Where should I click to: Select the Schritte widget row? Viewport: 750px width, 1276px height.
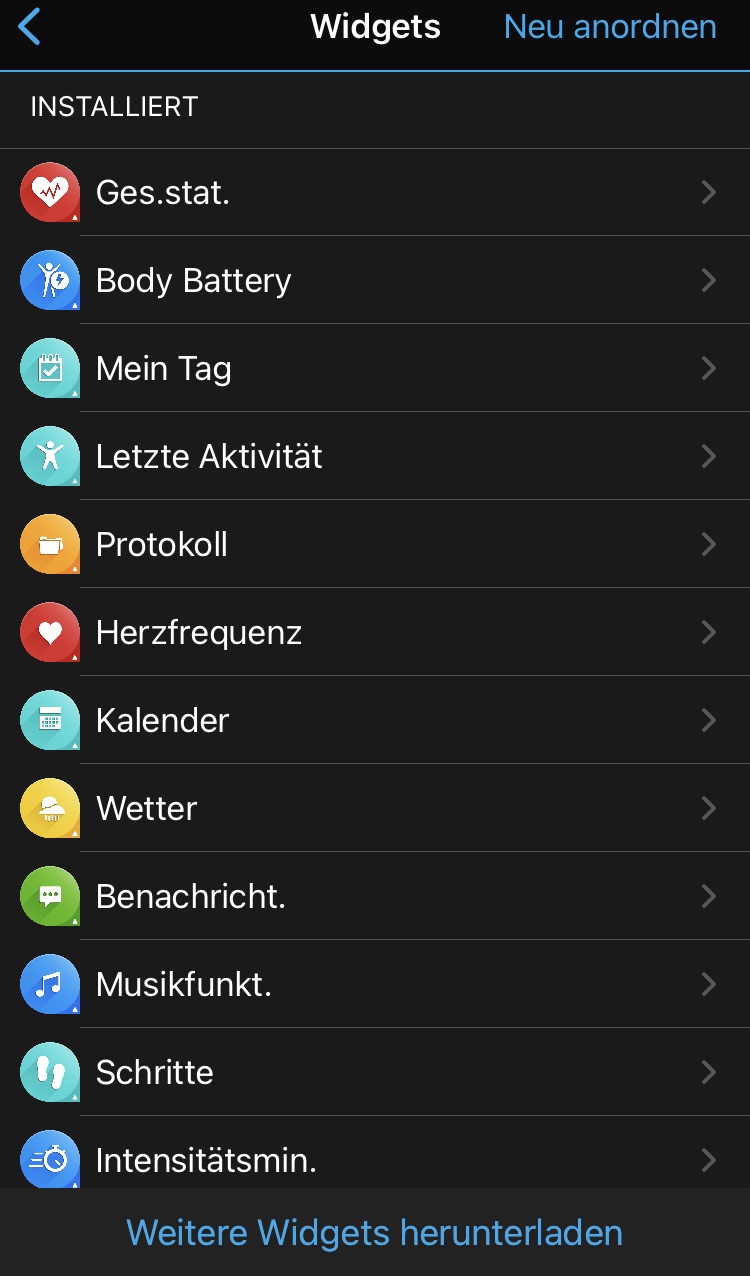tap(375, 1072)
